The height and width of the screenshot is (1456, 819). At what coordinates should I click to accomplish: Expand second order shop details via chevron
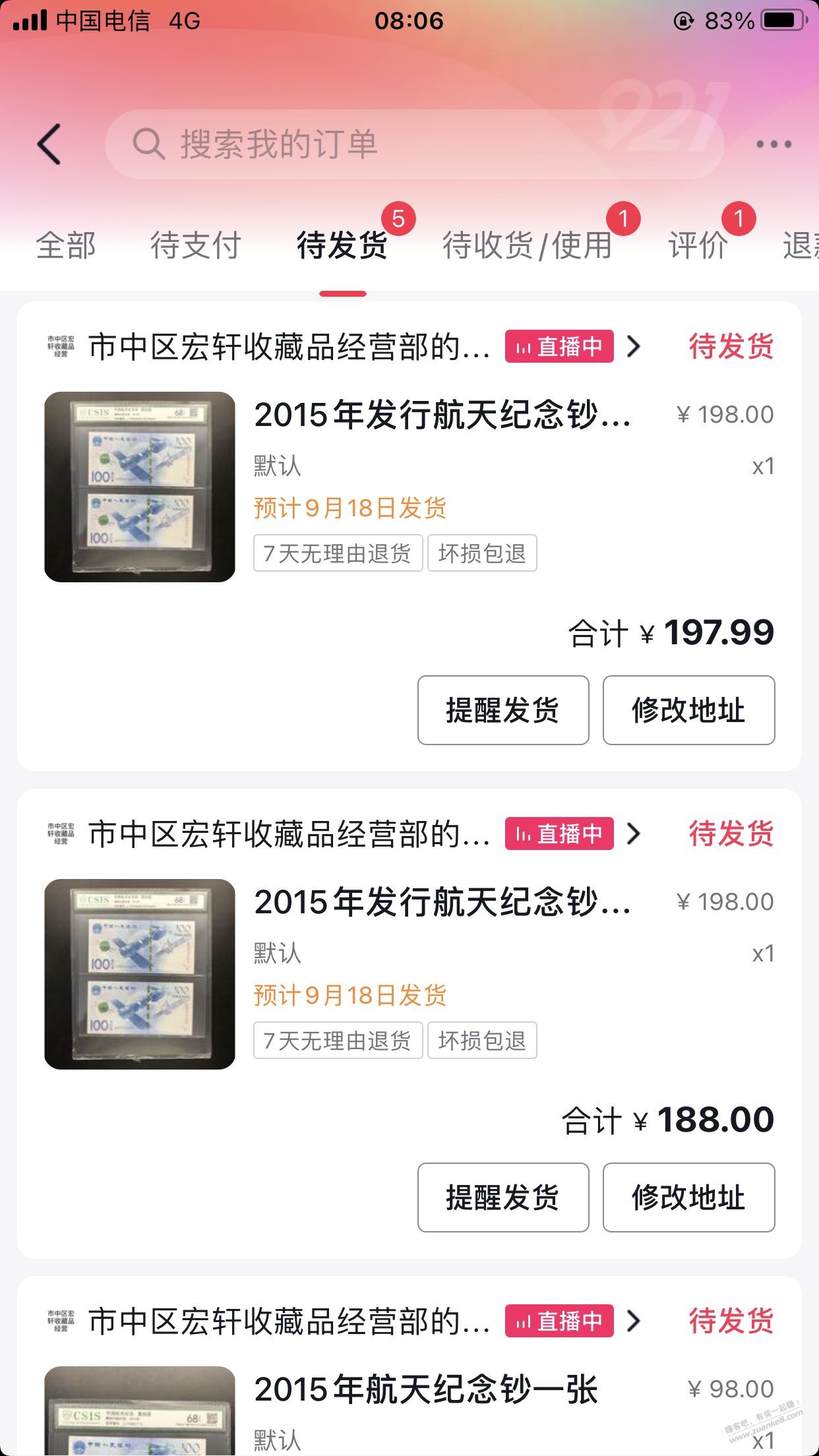[x=633, y=833]
